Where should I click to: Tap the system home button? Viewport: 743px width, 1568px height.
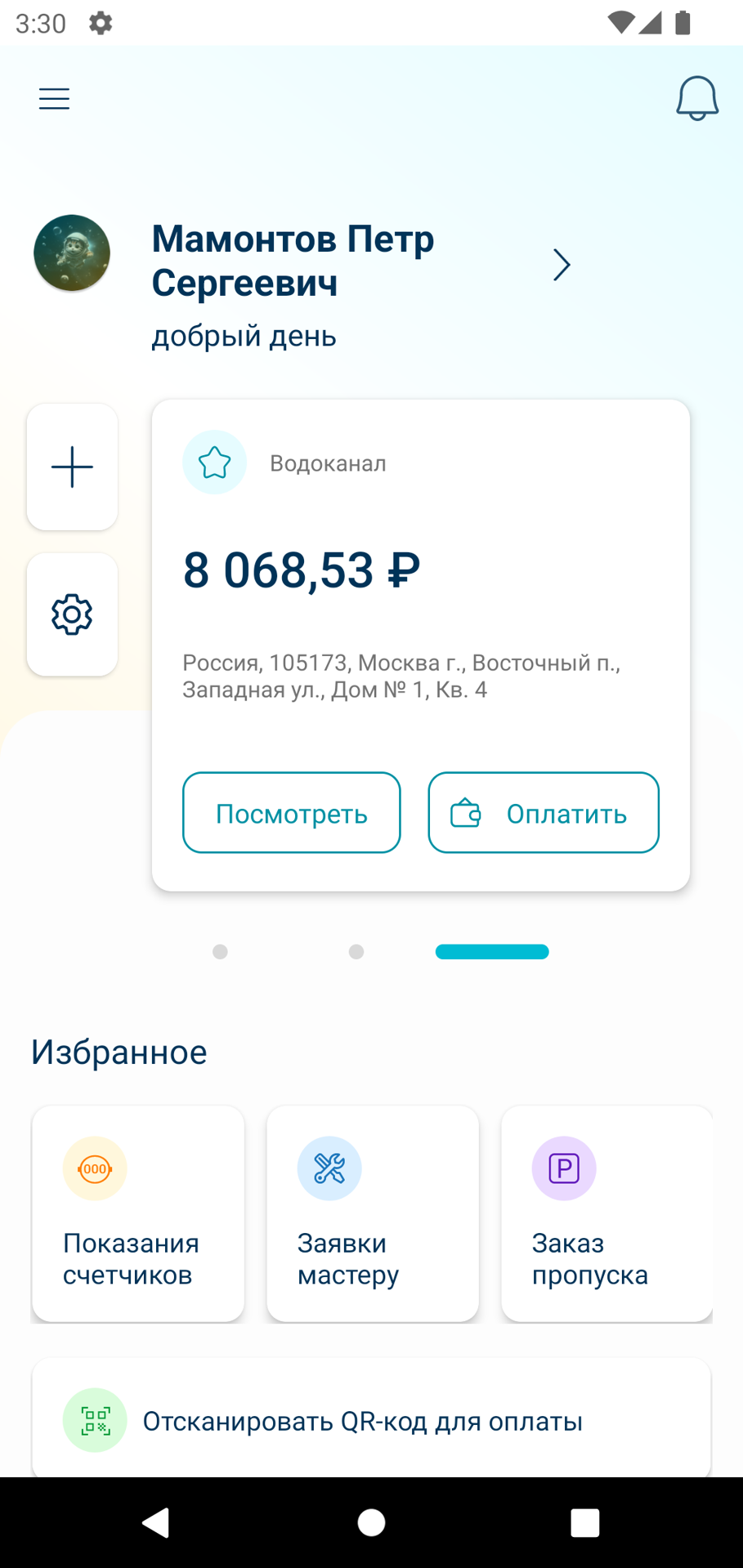point(372,1523)
